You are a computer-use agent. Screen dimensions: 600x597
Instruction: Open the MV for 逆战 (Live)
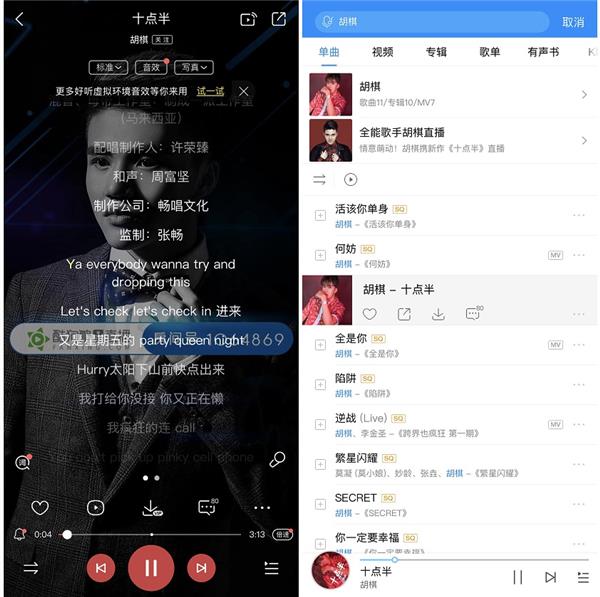tap(556, 425)
